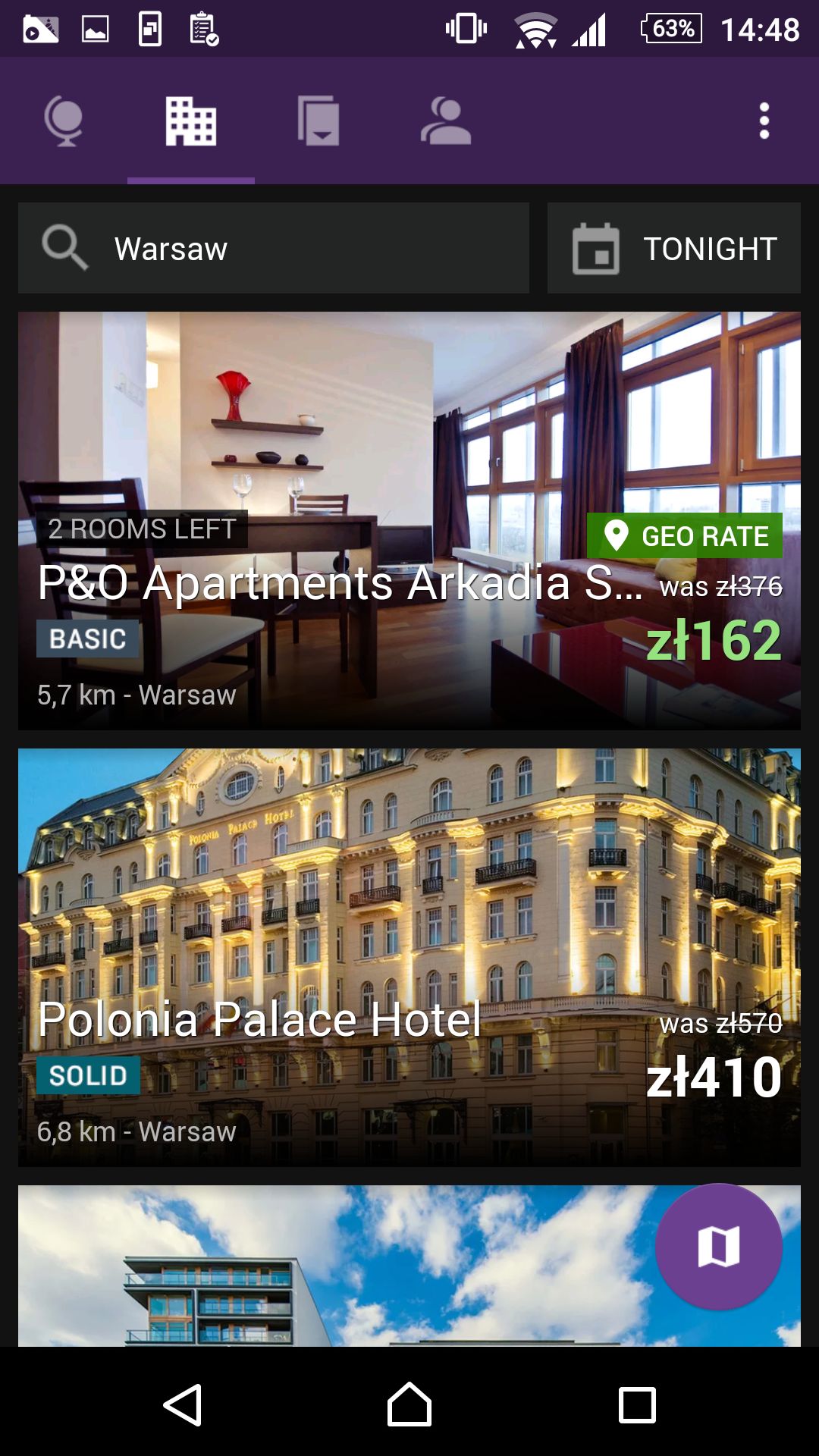Select the hotels building tab
This screenshot has width=819, height=1456.
pyautogui.click(x=191, y=121)
